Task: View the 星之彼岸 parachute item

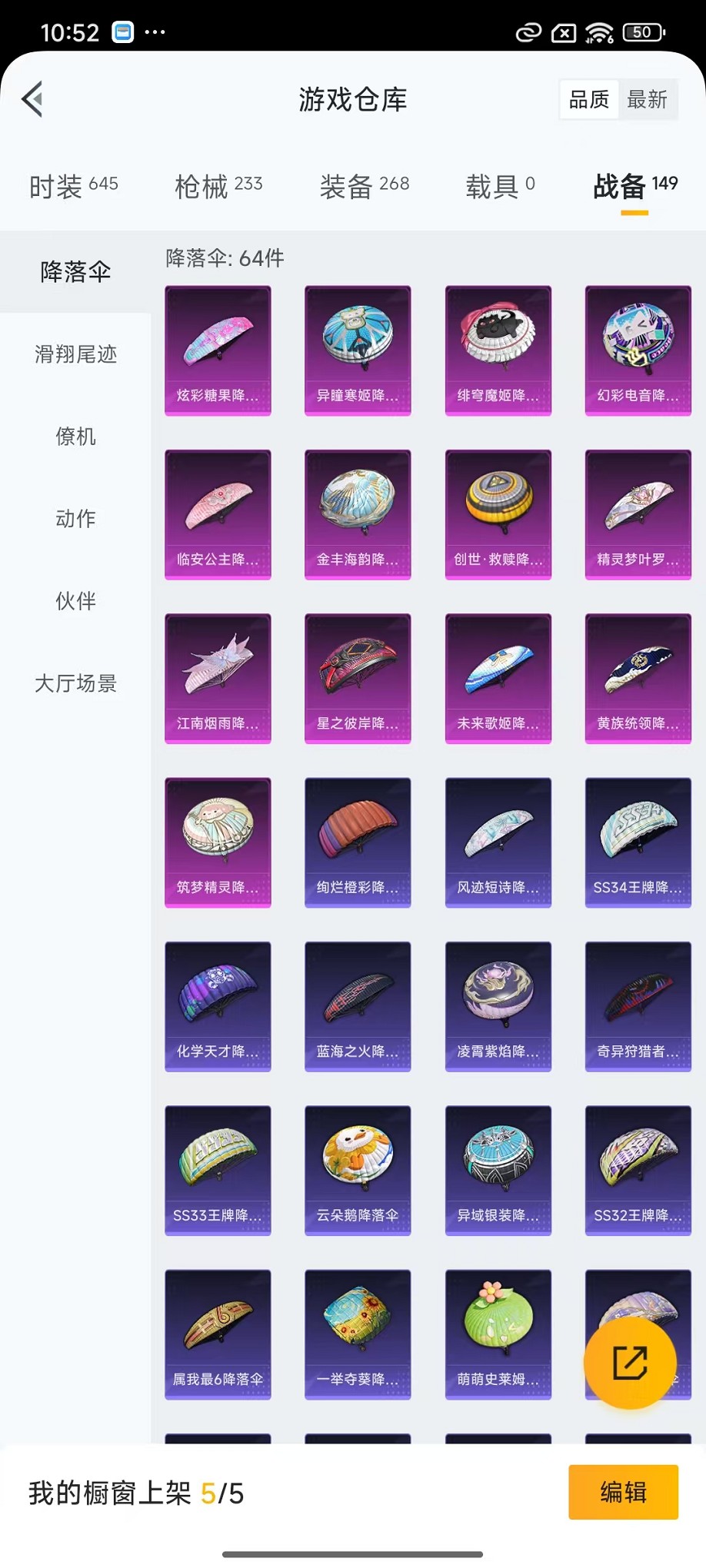Action: (358, 679)
